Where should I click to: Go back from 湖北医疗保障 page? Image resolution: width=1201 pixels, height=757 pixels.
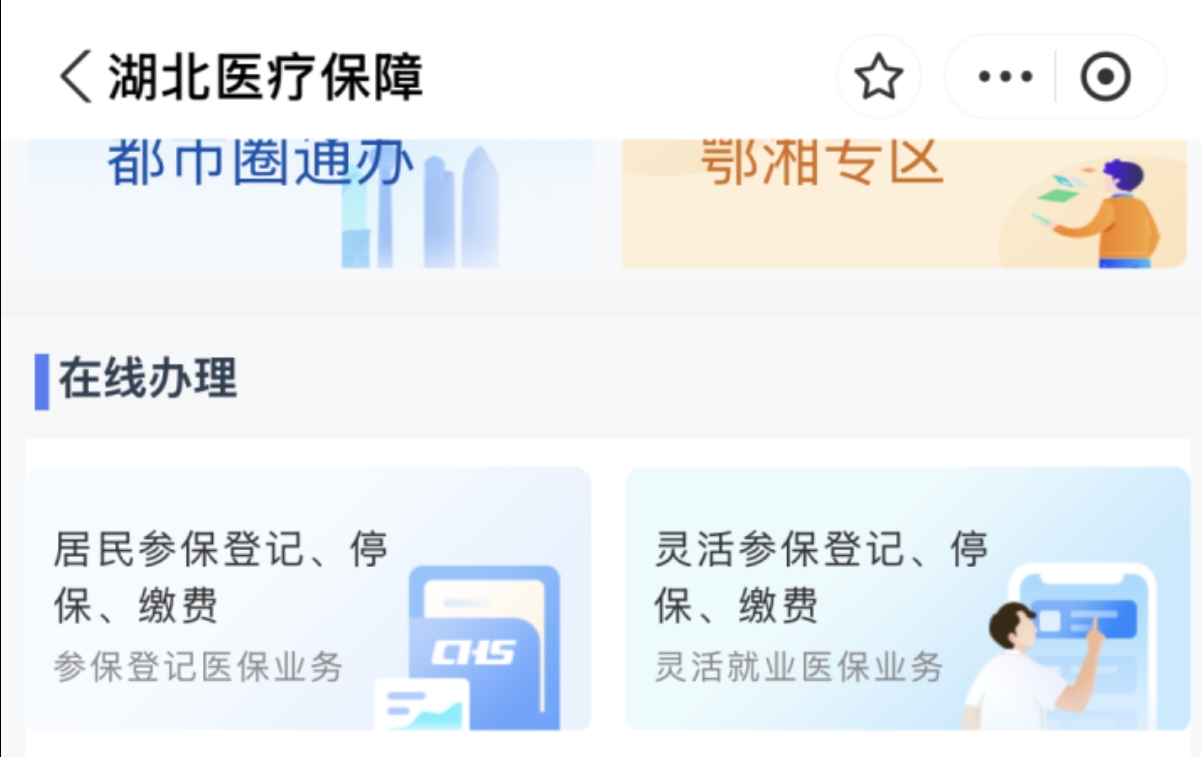pos(76,77)
